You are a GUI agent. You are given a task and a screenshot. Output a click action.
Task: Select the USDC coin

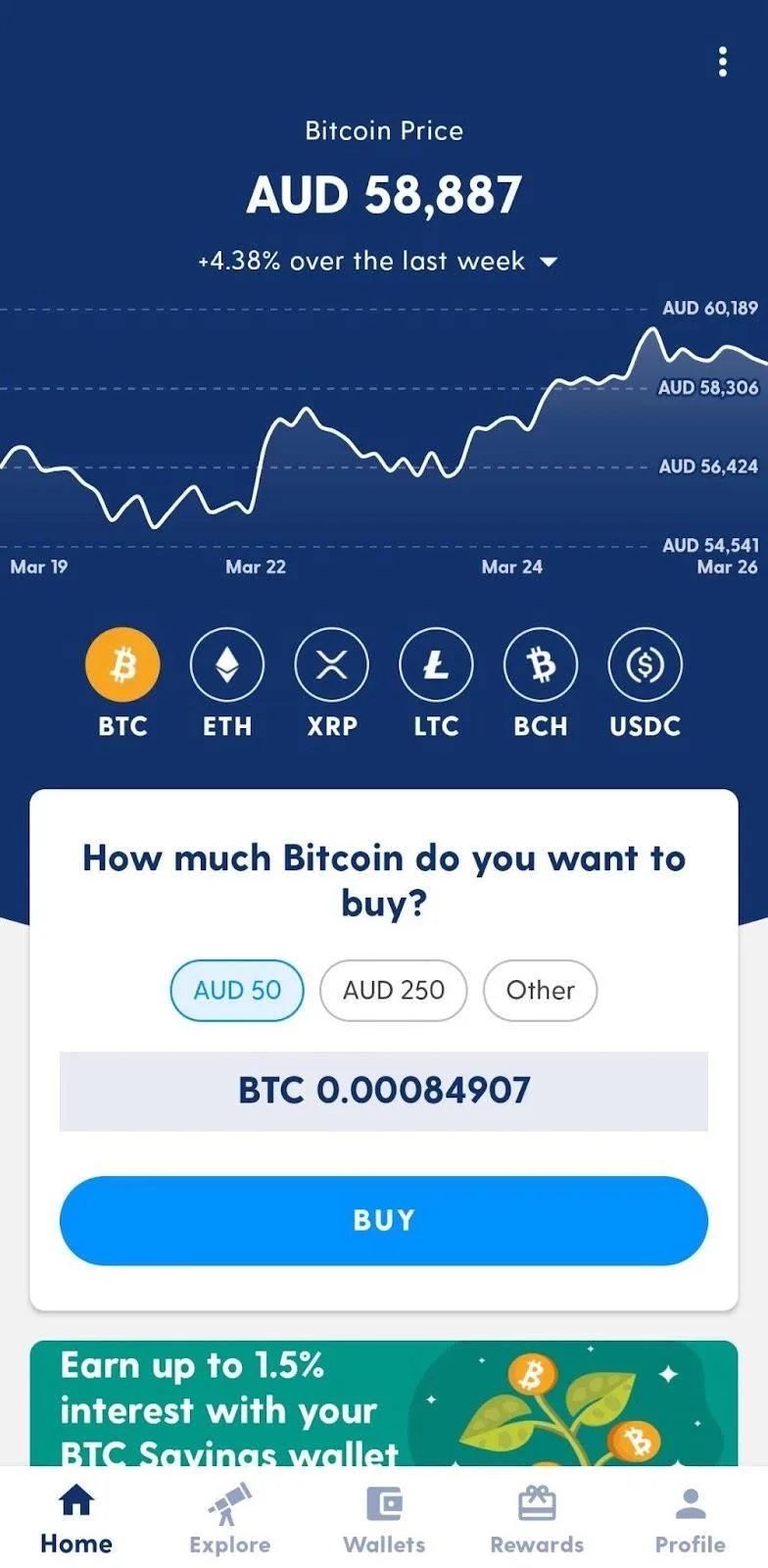[645, 666]
